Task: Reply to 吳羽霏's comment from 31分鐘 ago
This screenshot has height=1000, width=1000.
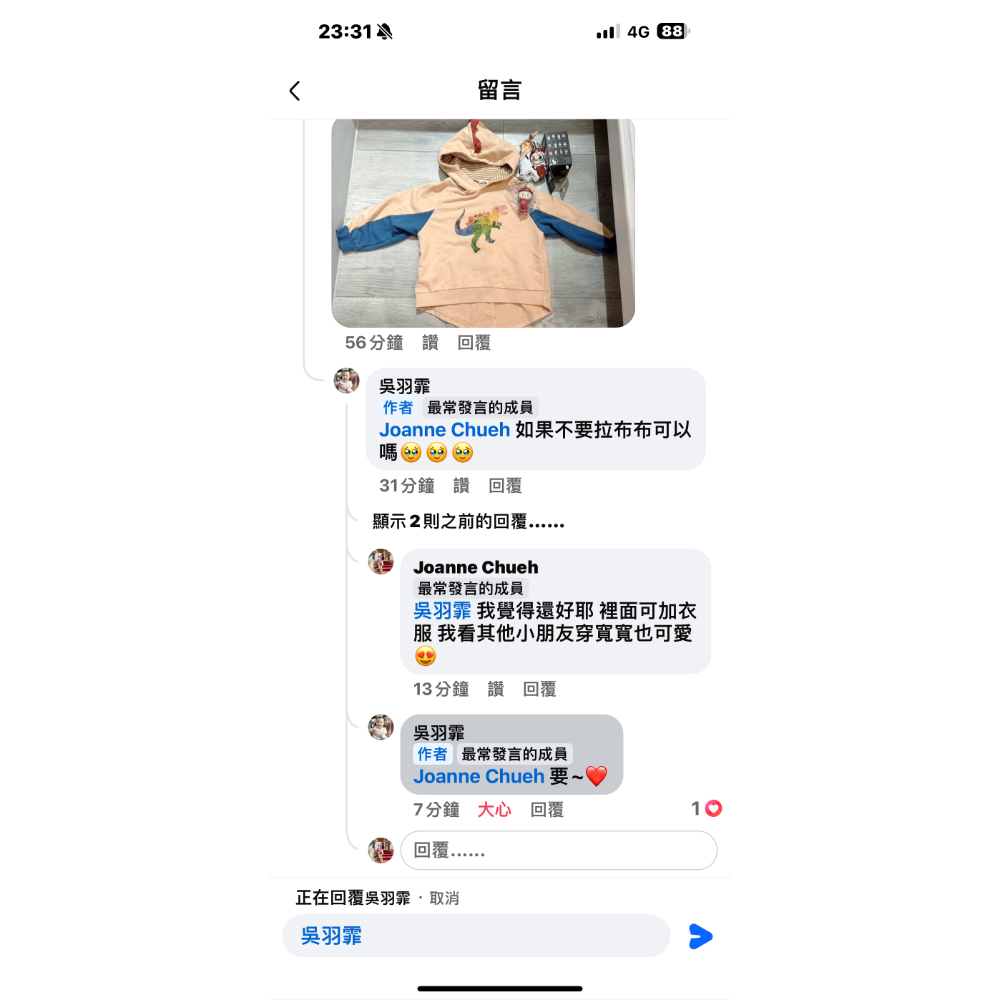Action: tap(505, 486)
